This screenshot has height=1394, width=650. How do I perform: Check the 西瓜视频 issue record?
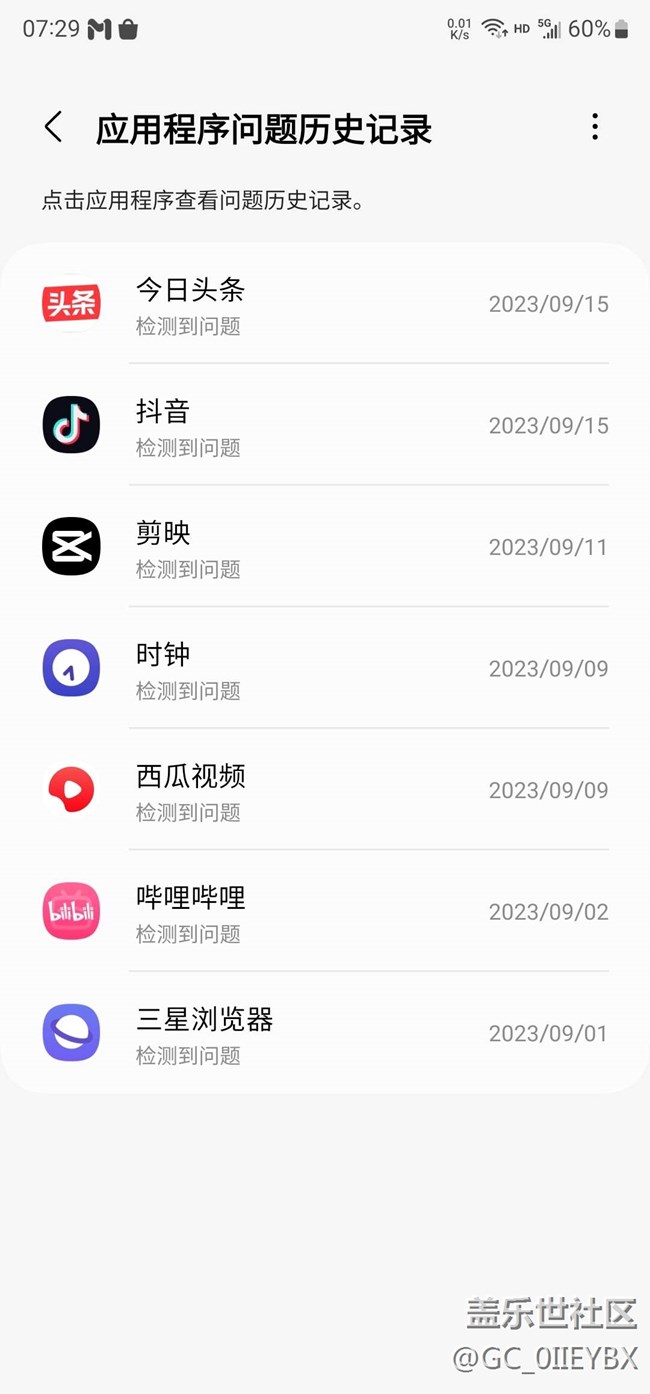click(325, 790)
